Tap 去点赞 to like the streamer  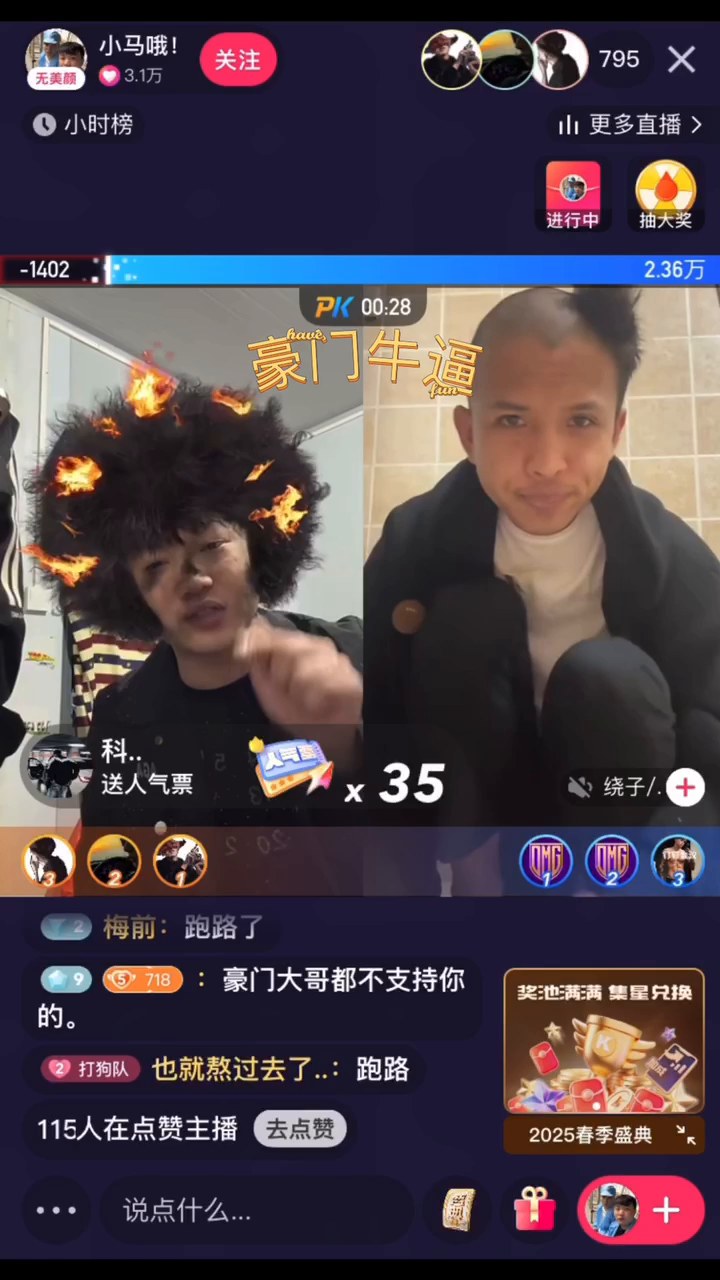300,1129
